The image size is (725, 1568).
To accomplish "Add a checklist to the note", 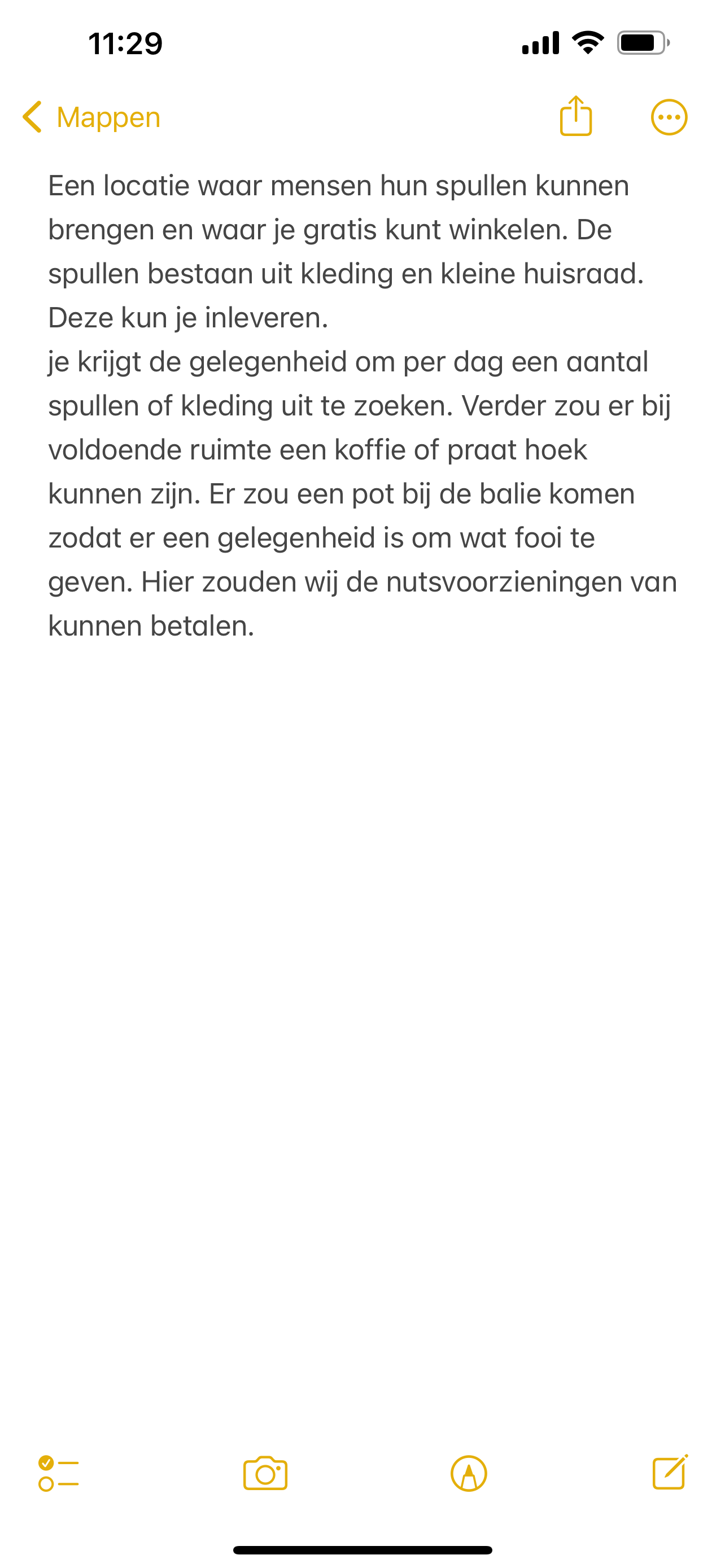I will point(58,1474).
